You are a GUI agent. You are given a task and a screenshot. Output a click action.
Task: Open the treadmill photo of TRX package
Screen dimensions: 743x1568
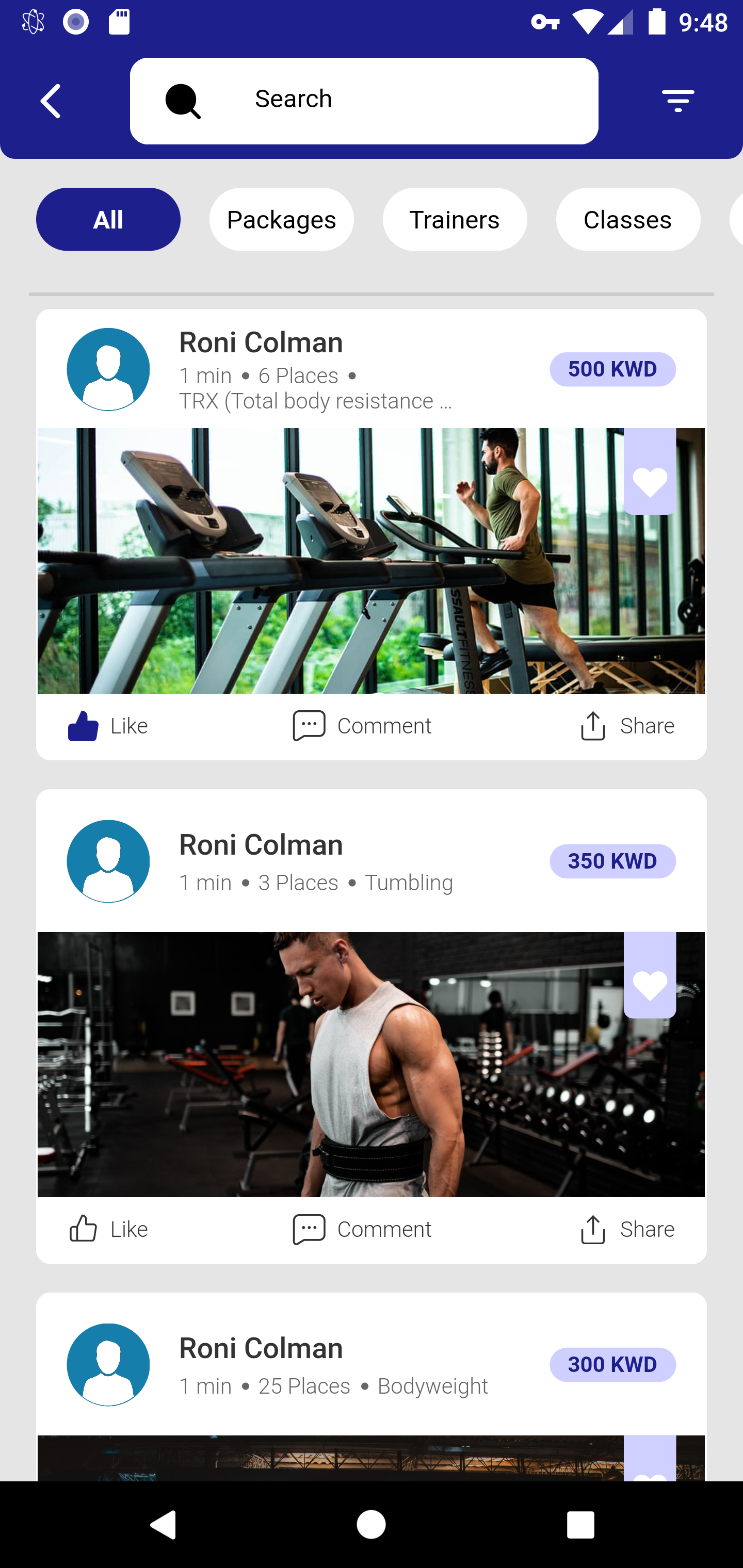coord(329,561)
